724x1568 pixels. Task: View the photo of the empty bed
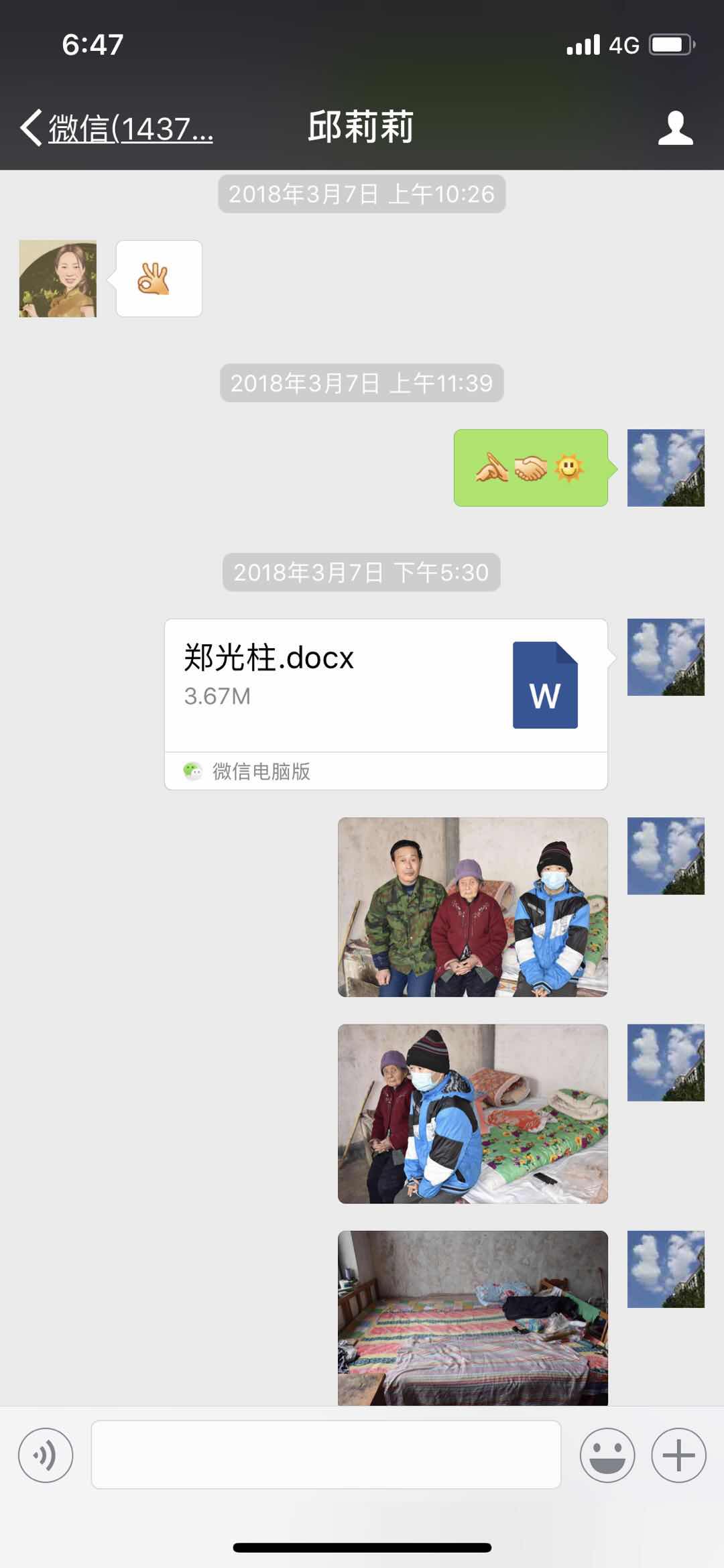[473, 1317]
